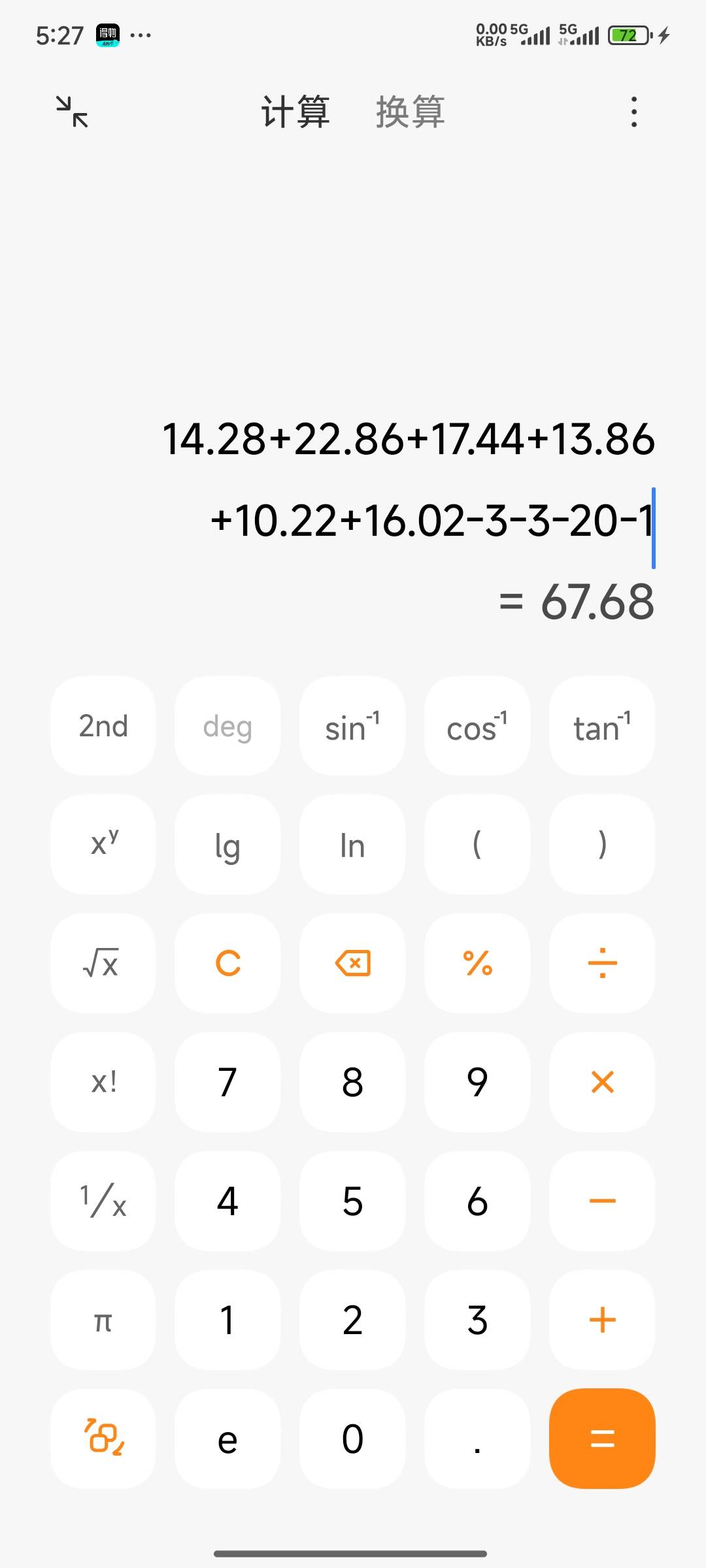Tap the percent key
Viewport: 706px width, 1568px height.
point(477,964)
